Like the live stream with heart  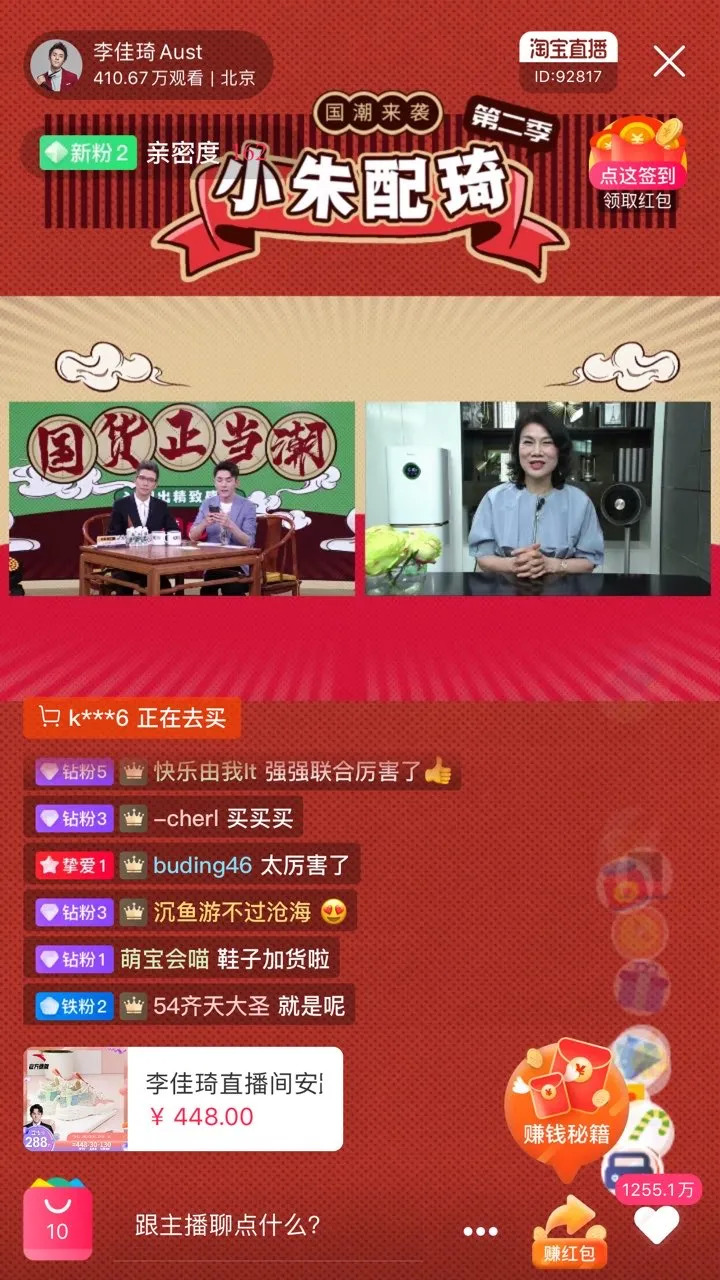point(657,1224)
